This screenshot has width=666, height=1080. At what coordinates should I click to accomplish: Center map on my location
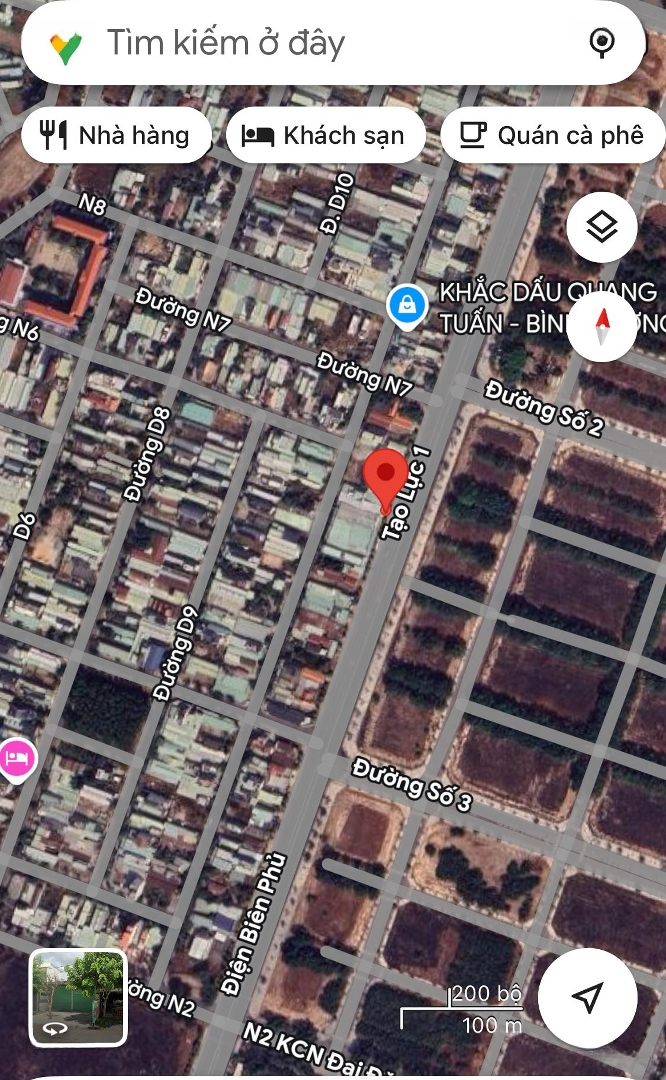[x=588, y=997]
